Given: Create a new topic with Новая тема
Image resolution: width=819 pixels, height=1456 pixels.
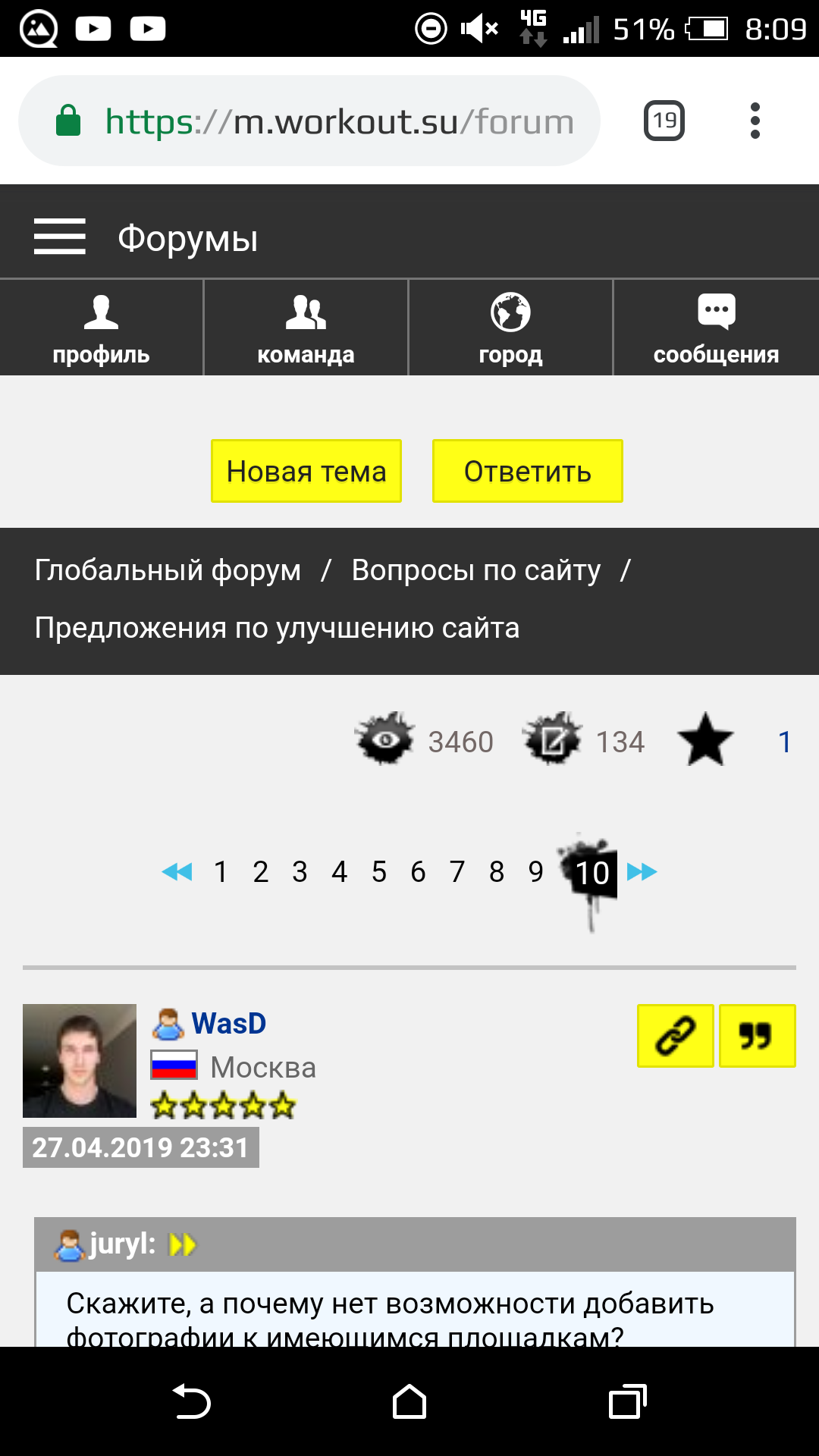Looking at the screenshot, I should [306, 471].
